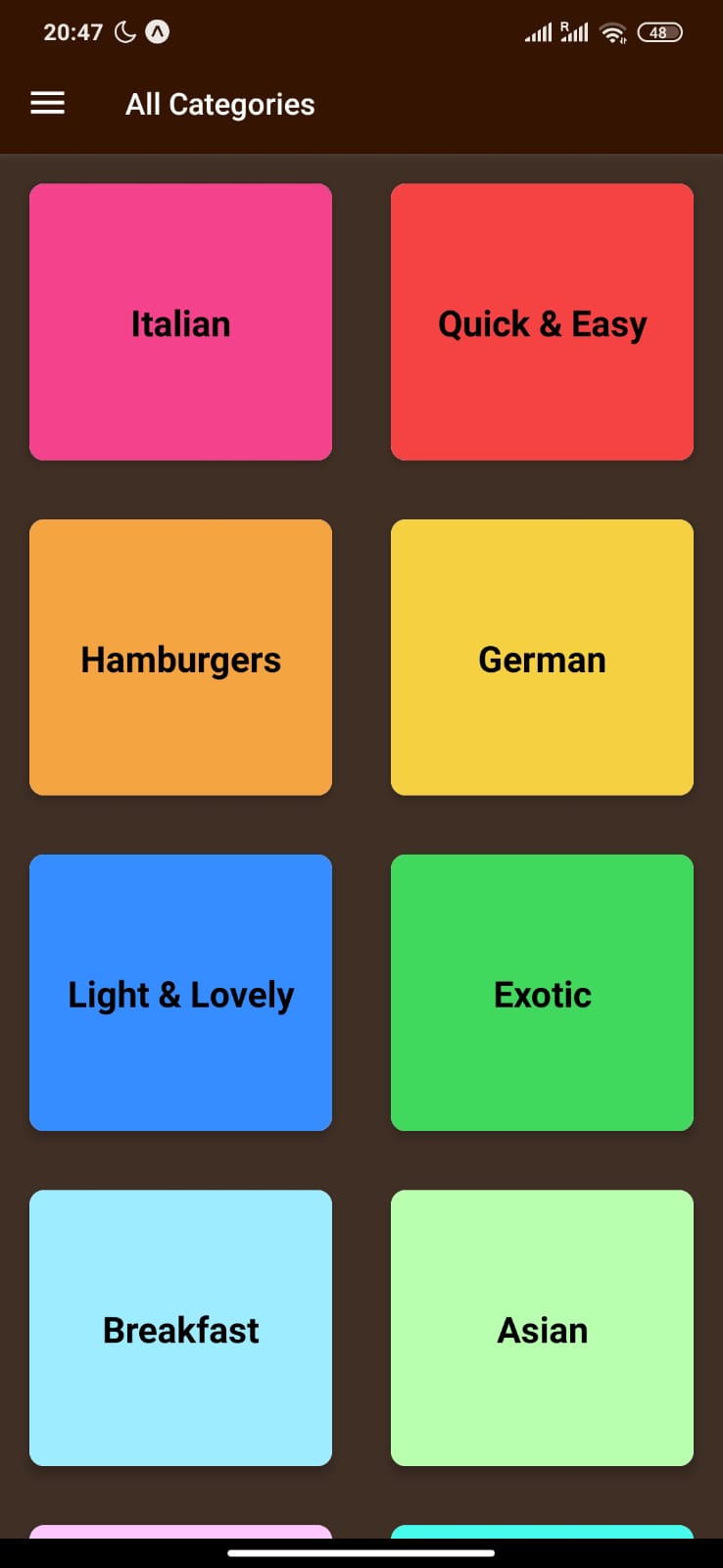Open the Asian recipe category
The height and width of the screenshot is (1568, 723).
click(x=542, y=1329)
